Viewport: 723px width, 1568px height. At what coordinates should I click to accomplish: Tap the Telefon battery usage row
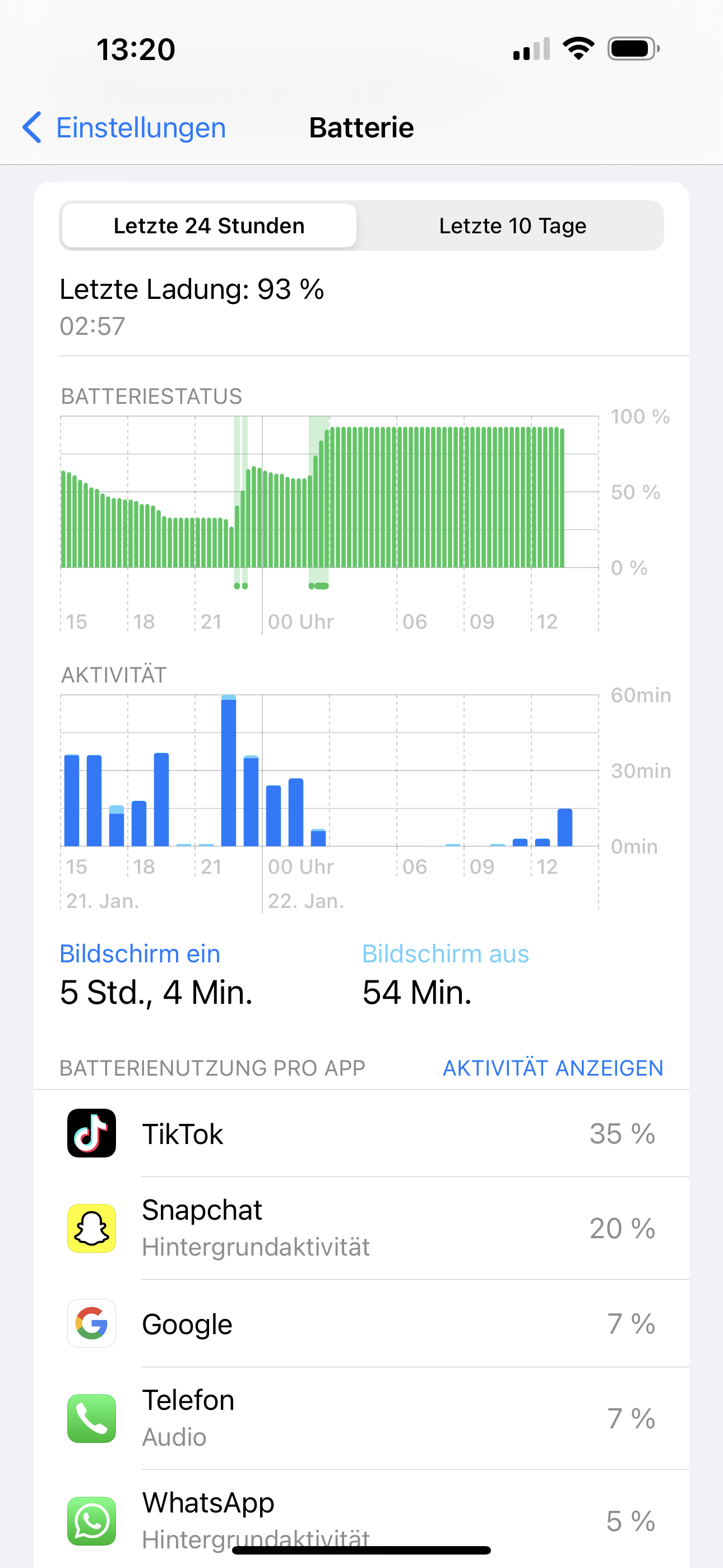361,1418
